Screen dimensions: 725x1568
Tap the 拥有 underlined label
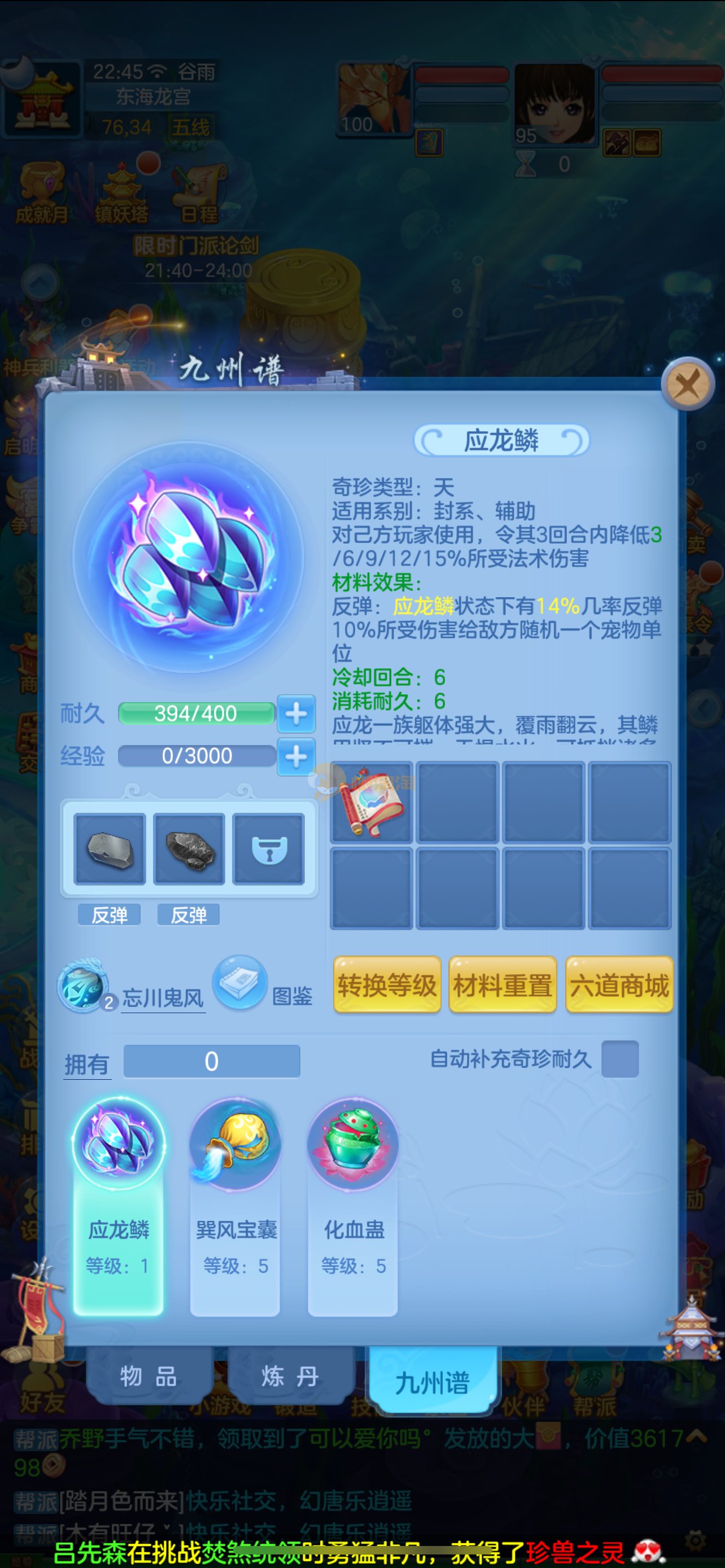tap(87, 1065)
